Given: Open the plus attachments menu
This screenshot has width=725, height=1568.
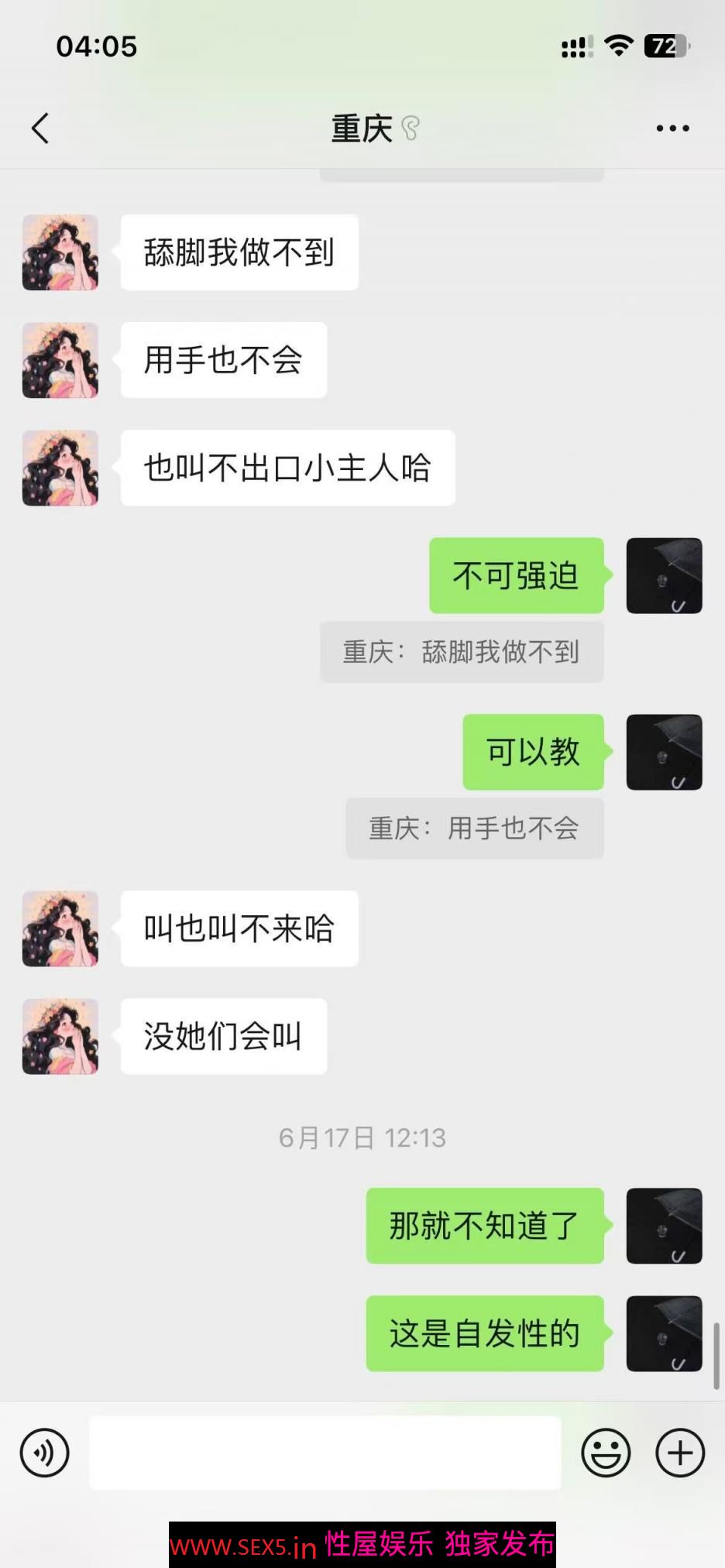Looking at the screenshot, I should (680, 1453).
